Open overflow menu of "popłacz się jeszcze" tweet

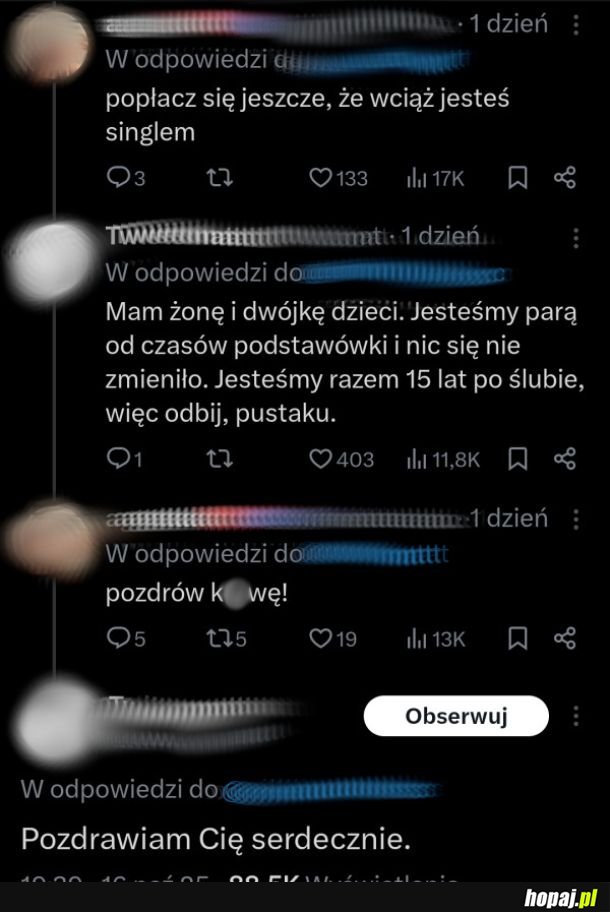576,24
